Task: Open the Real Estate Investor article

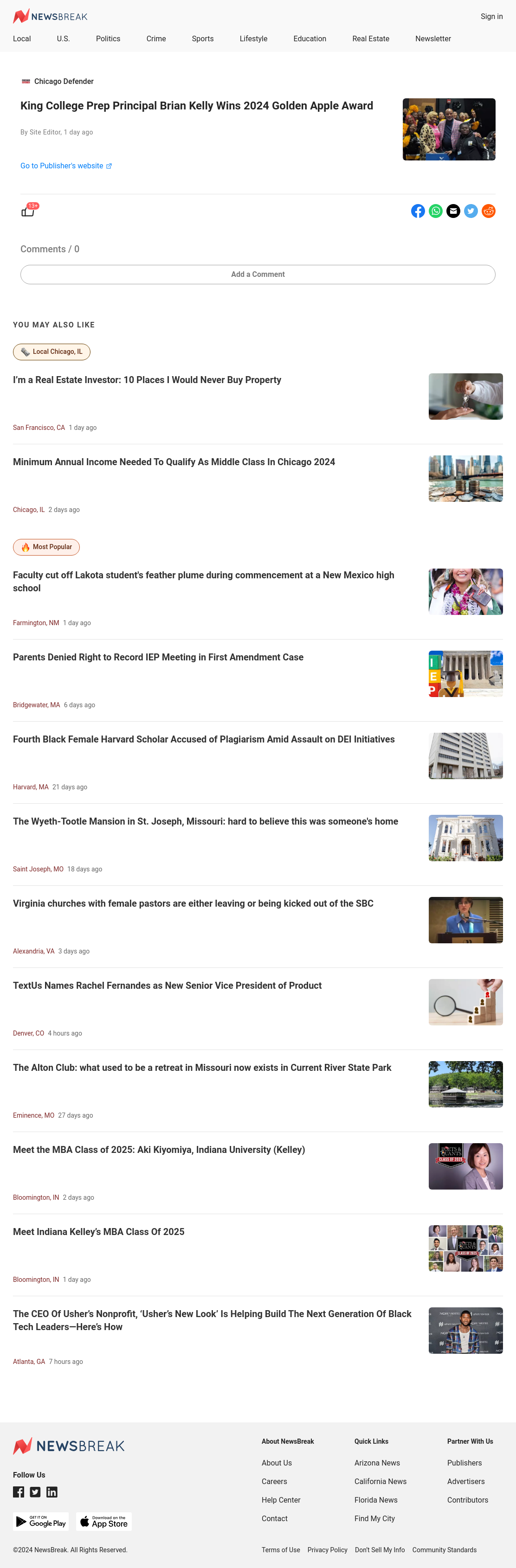Action: [147, 380]
